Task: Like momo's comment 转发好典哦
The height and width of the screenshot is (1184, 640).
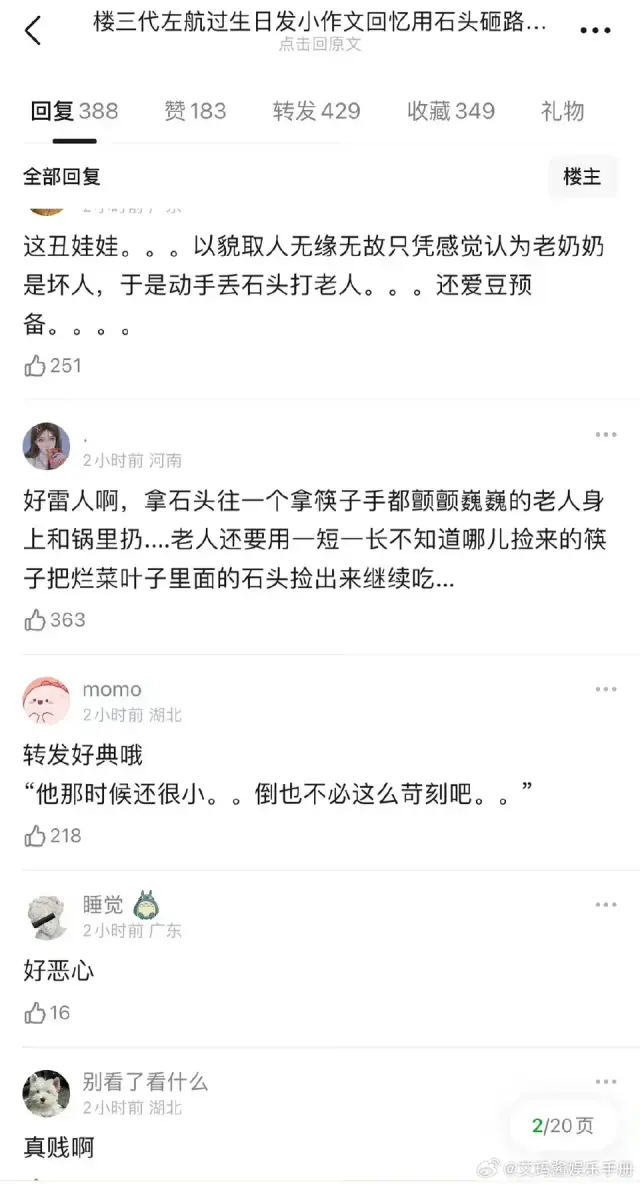Action: tap(36, 835)
